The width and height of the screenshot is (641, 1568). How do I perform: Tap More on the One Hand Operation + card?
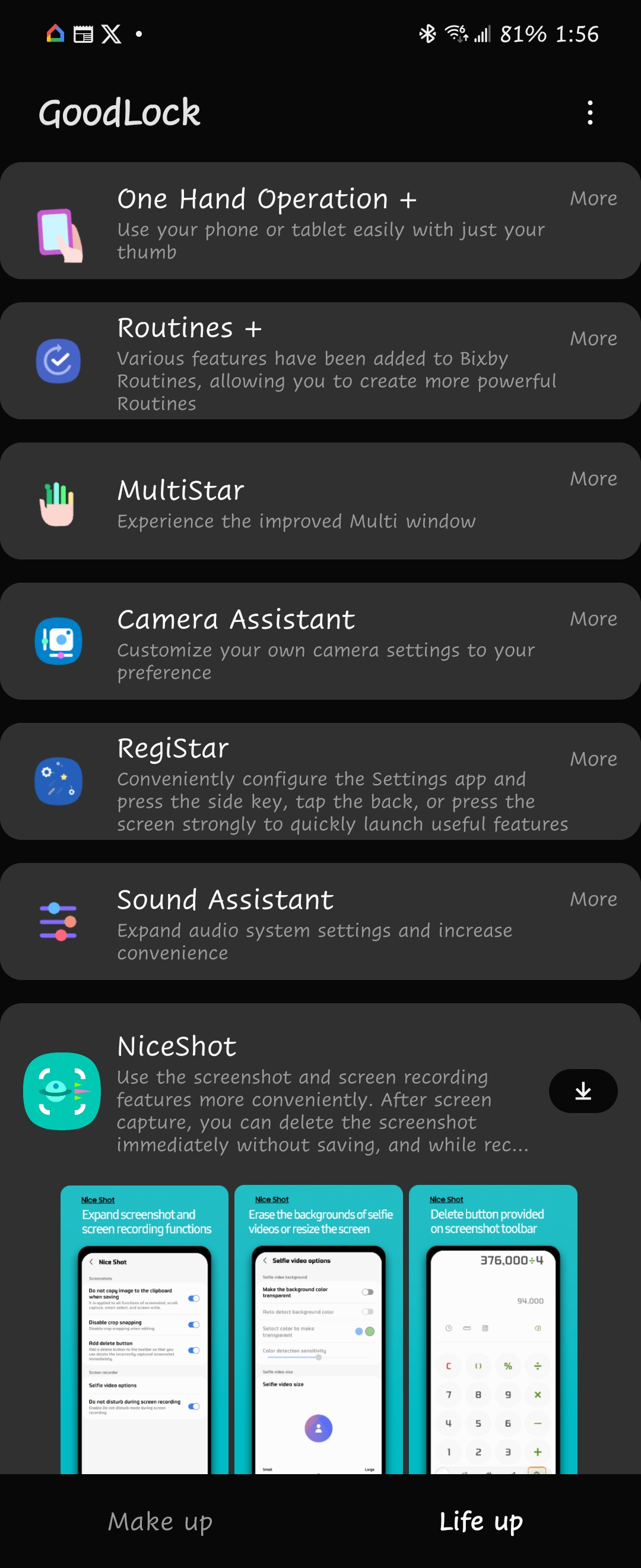(593, 198)
